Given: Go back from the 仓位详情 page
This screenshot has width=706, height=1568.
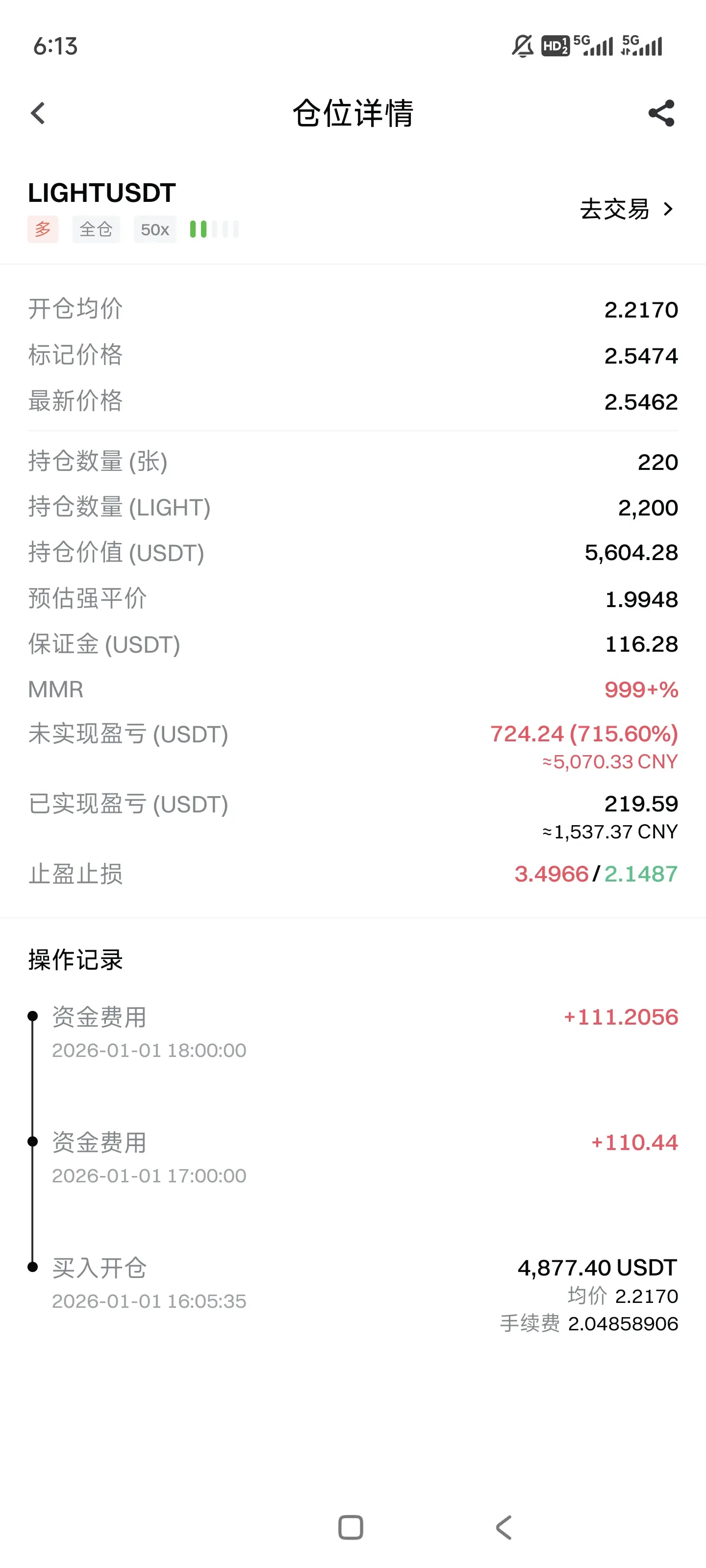Looking at the screenshot, I should pyautogui.click(x=38, y=113).
